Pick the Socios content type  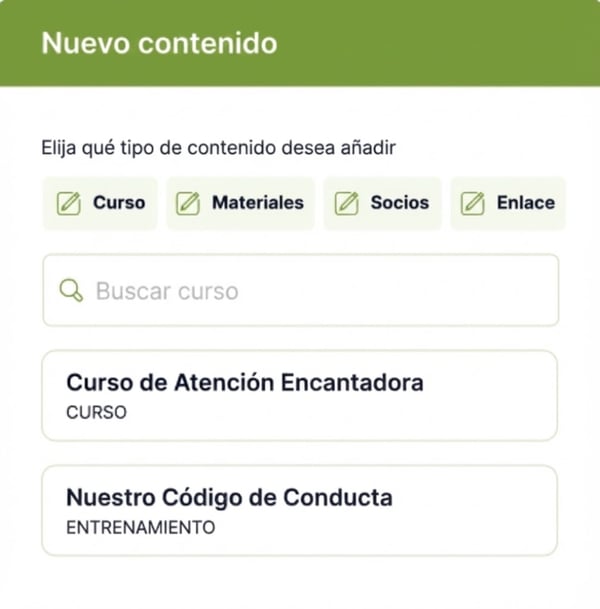pos(382,203)
